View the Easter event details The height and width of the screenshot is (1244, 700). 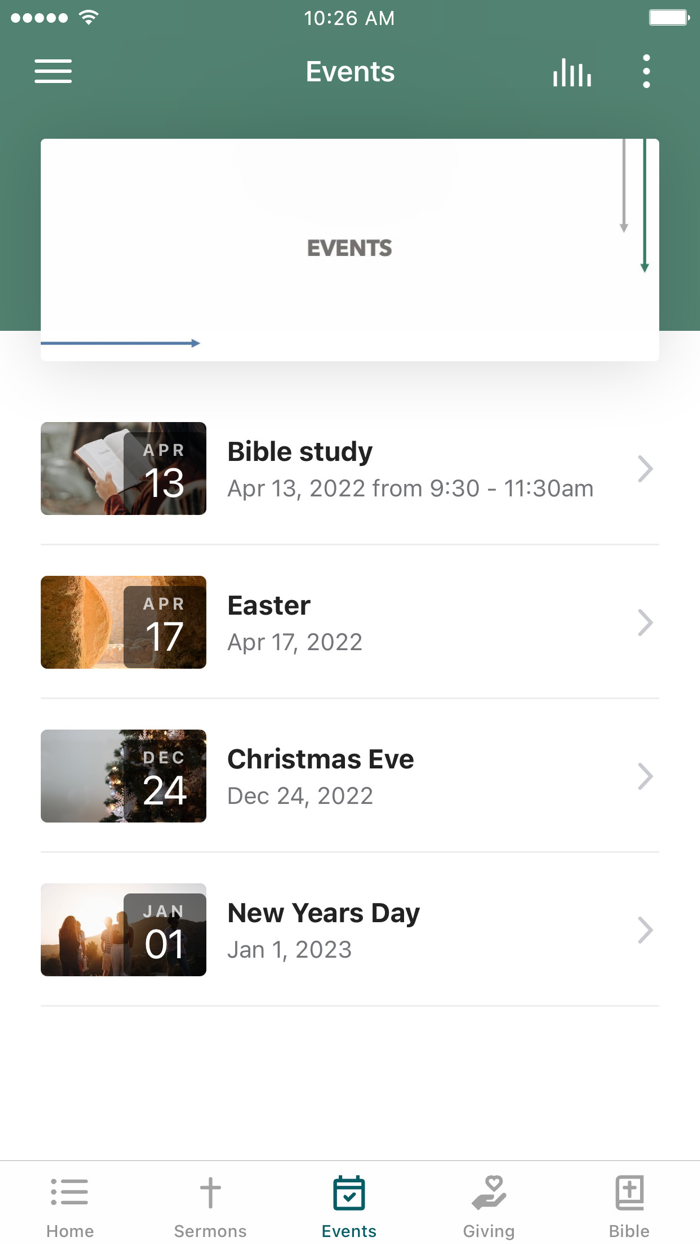pyautogui.click(x=349, y=623)
